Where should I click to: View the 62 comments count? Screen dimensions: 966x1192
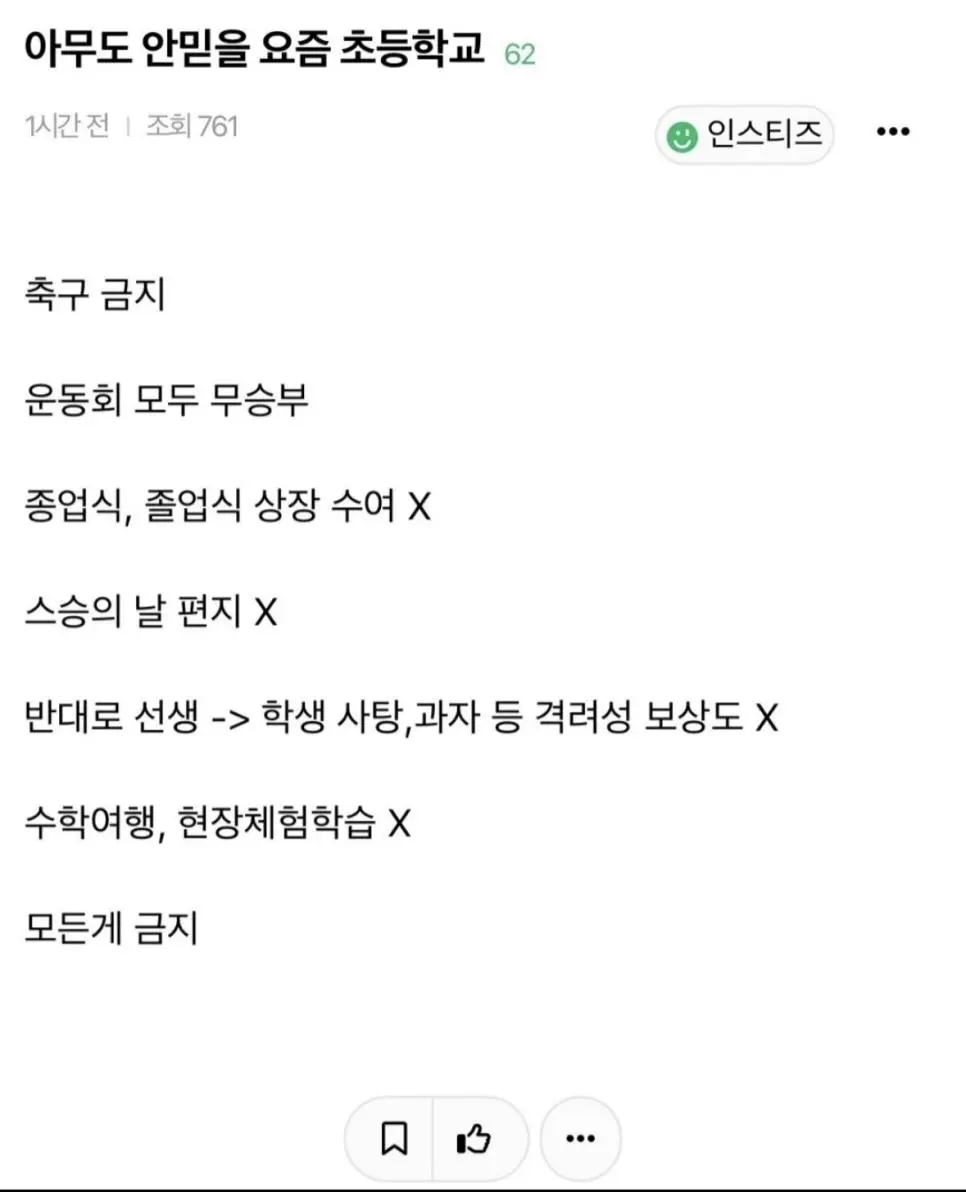click(x=520, y=54)
